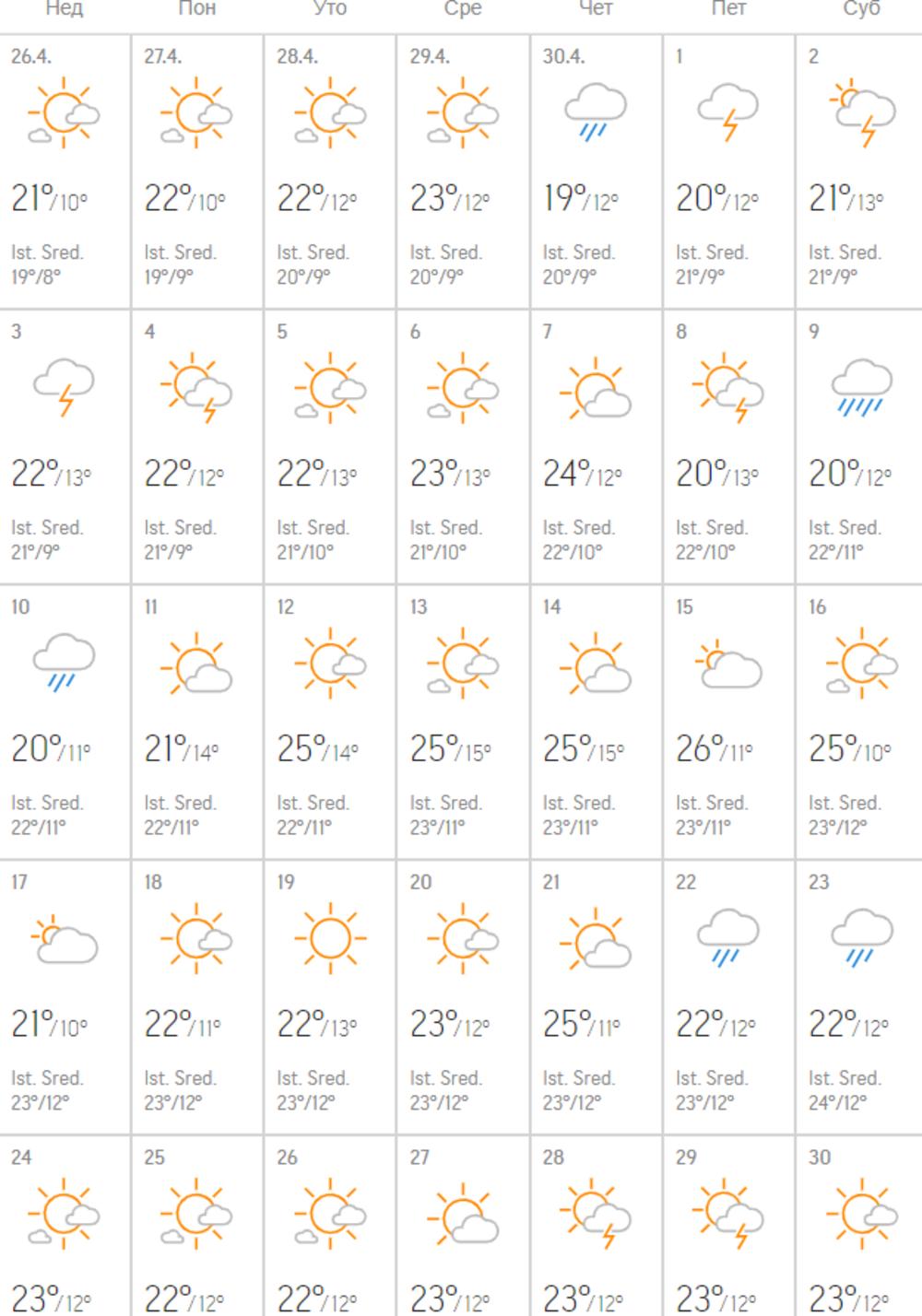
Task: Open day 15 forecast with 26° high
Action: [728, 722]
